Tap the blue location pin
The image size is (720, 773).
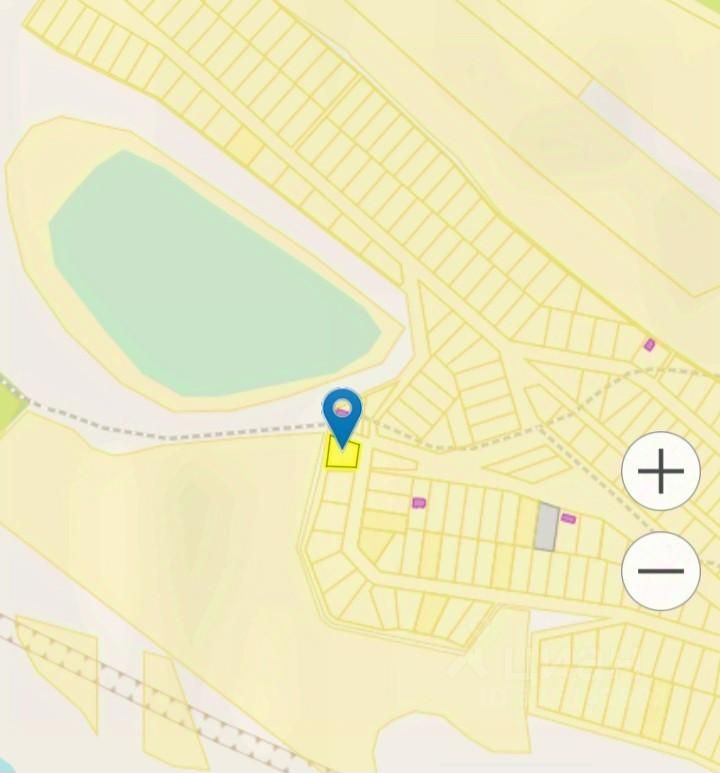pos(342,414)
